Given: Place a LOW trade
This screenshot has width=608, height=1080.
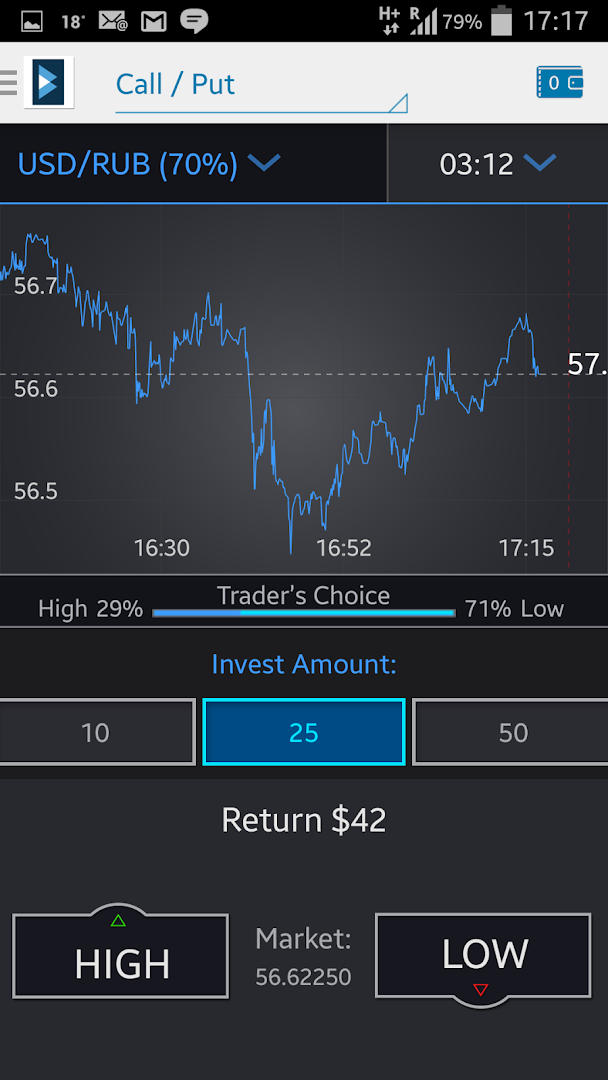Looking at the screenshot, I should (485, 955).
